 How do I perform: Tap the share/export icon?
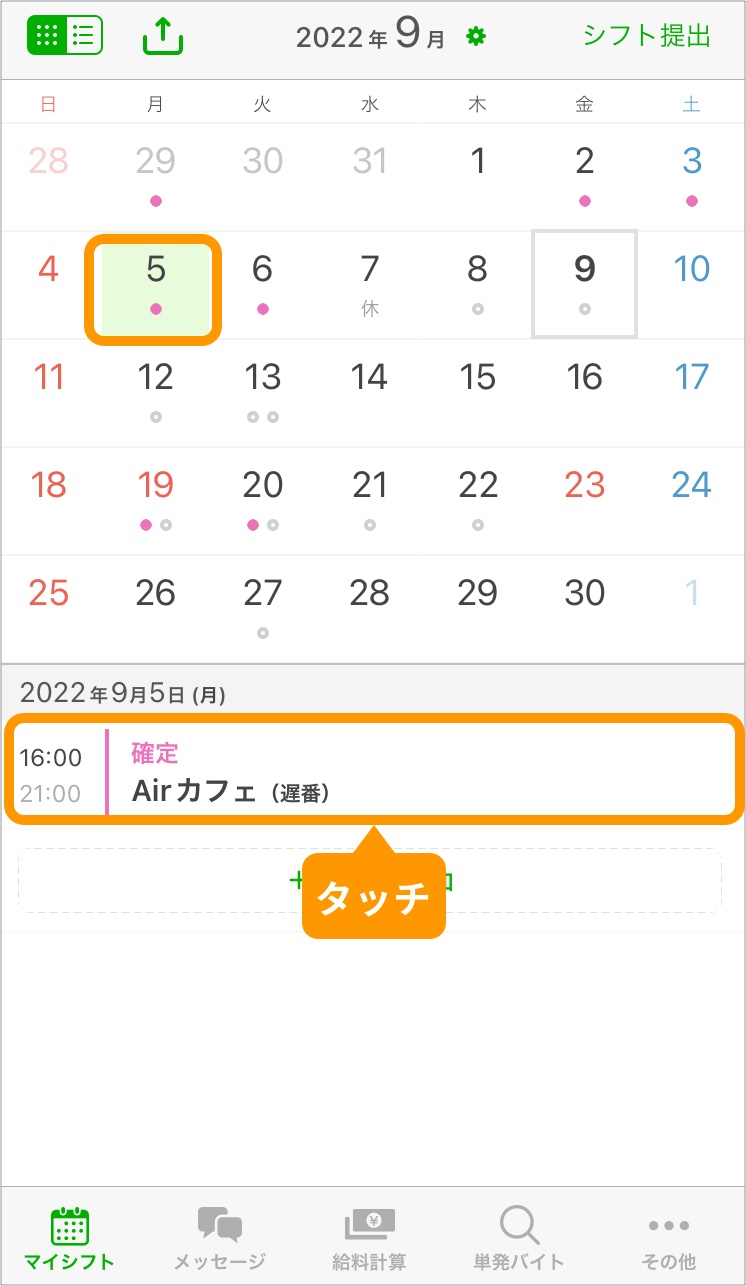coord(162,36)
